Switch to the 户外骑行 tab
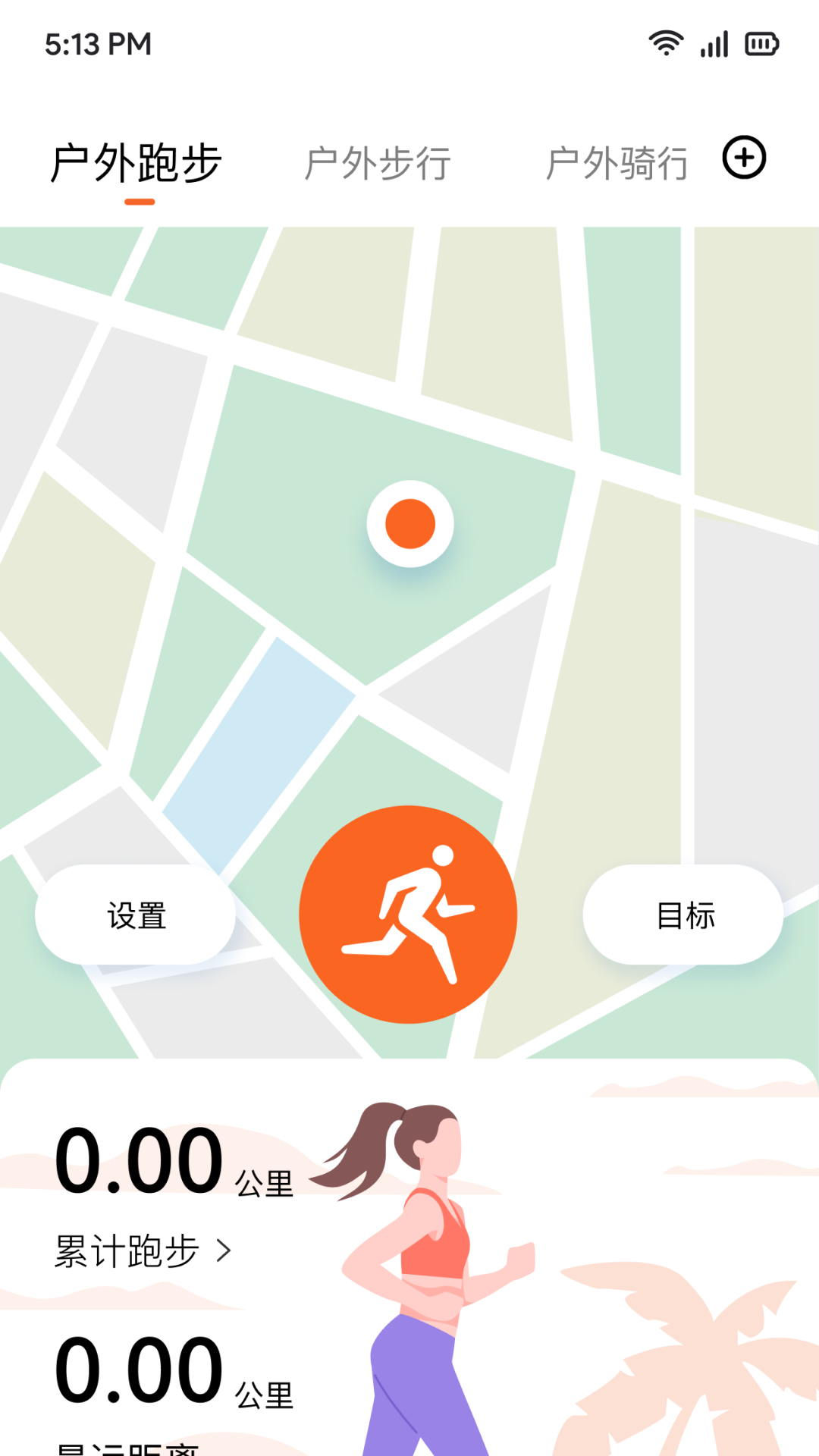Image resolution: width=819 pixels, height=1456 pixels. pos(619,161)
